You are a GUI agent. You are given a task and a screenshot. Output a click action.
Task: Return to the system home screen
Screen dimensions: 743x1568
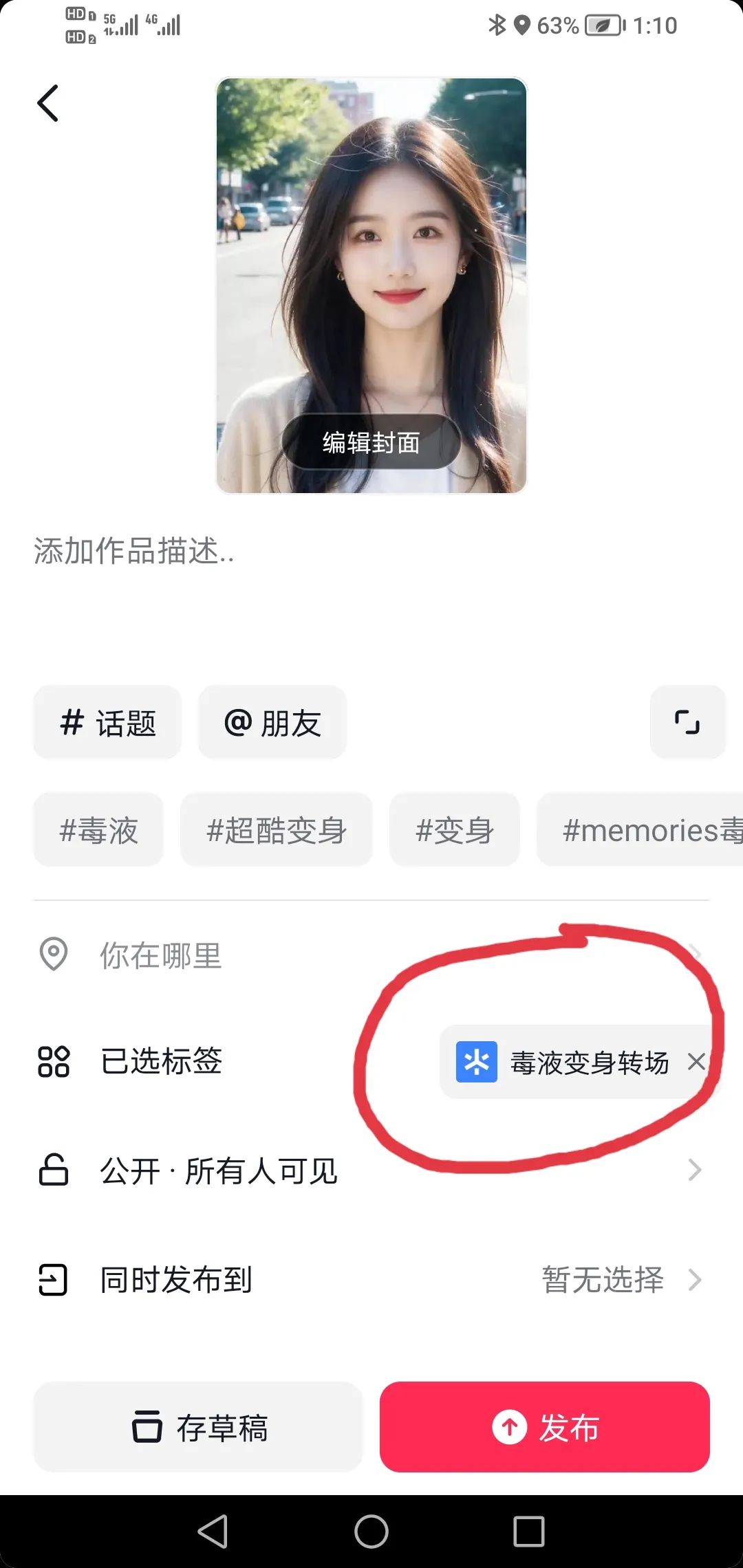pyautogui.click(x=371, y=1532)
